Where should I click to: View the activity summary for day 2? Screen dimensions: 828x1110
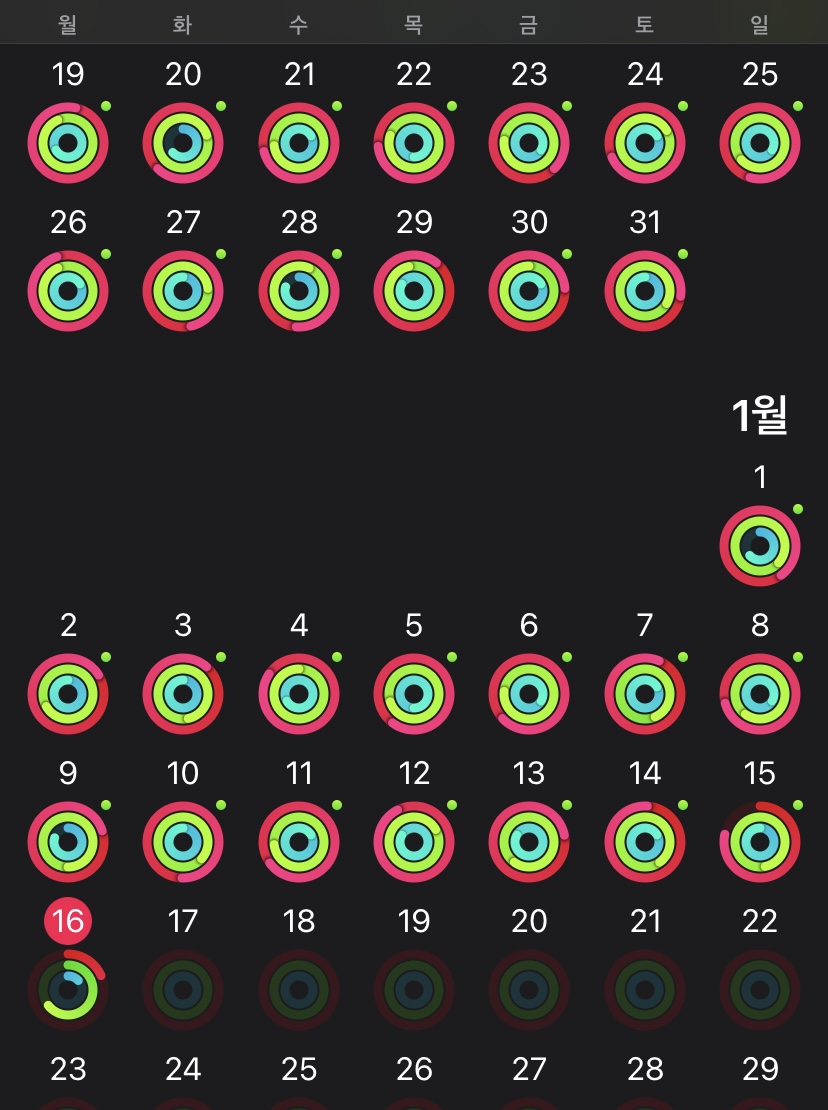pos(68,694)
